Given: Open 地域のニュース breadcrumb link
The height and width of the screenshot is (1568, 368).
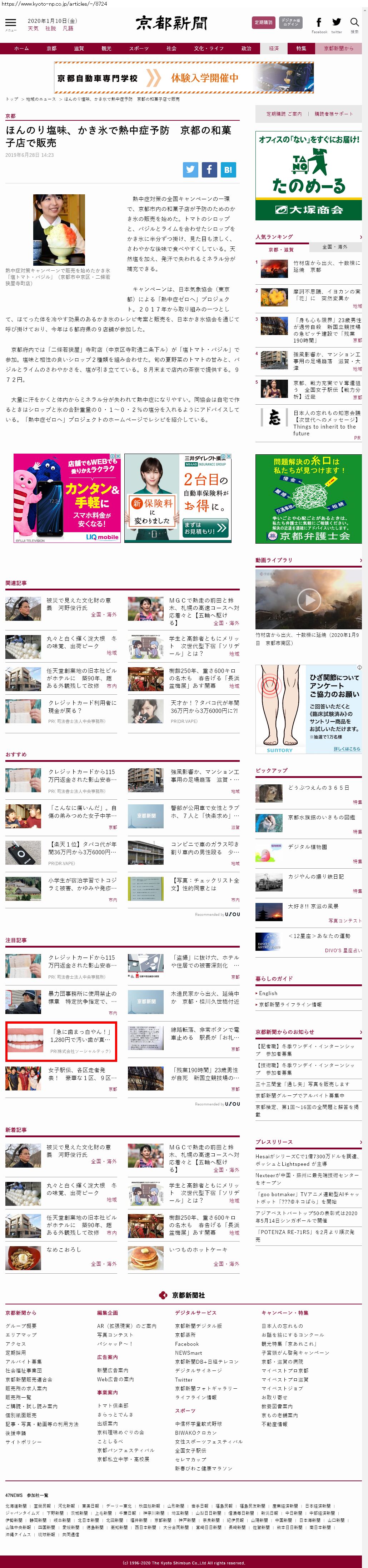Looking at the screenshot, I should (x=40, y=99).
